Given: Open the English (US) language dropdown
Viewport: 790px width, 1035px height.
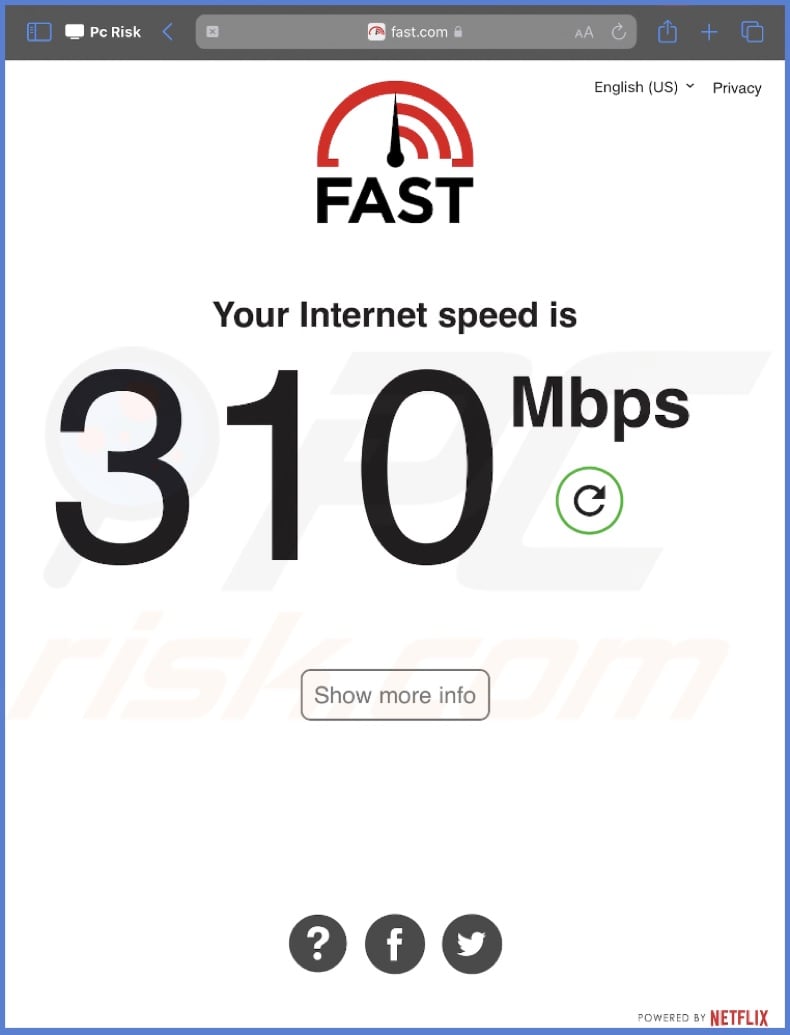Looking at the screenshot, I should click(x=636, y=87).
